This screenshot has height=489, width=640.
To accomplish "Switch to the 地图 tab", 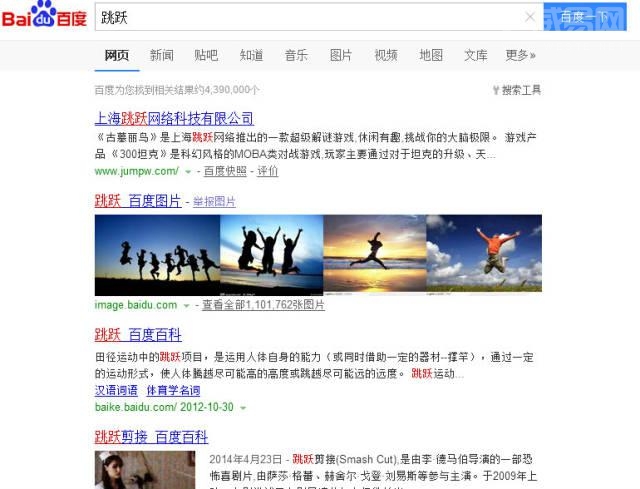I will click(x=431, y=55).
